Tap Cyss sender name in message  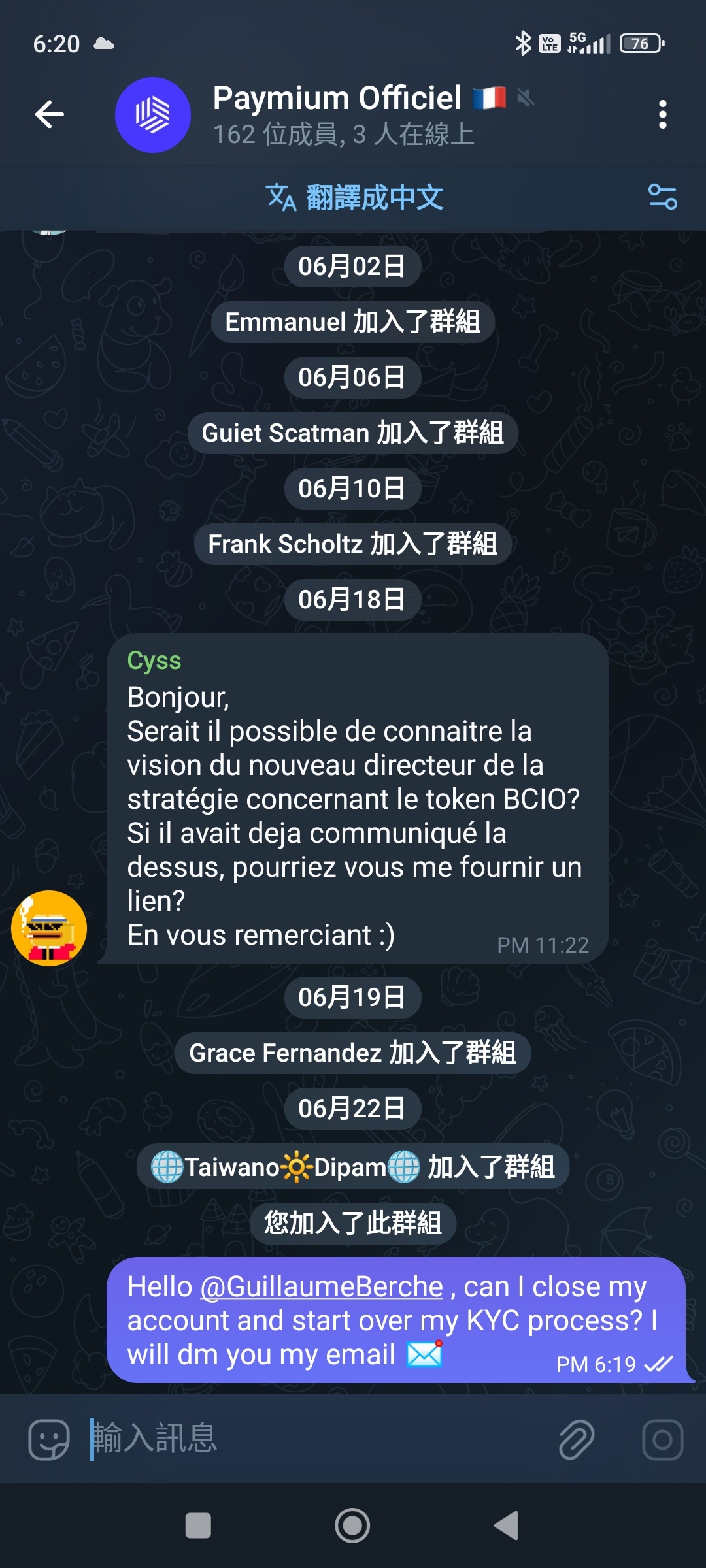(x=154, y=661)
